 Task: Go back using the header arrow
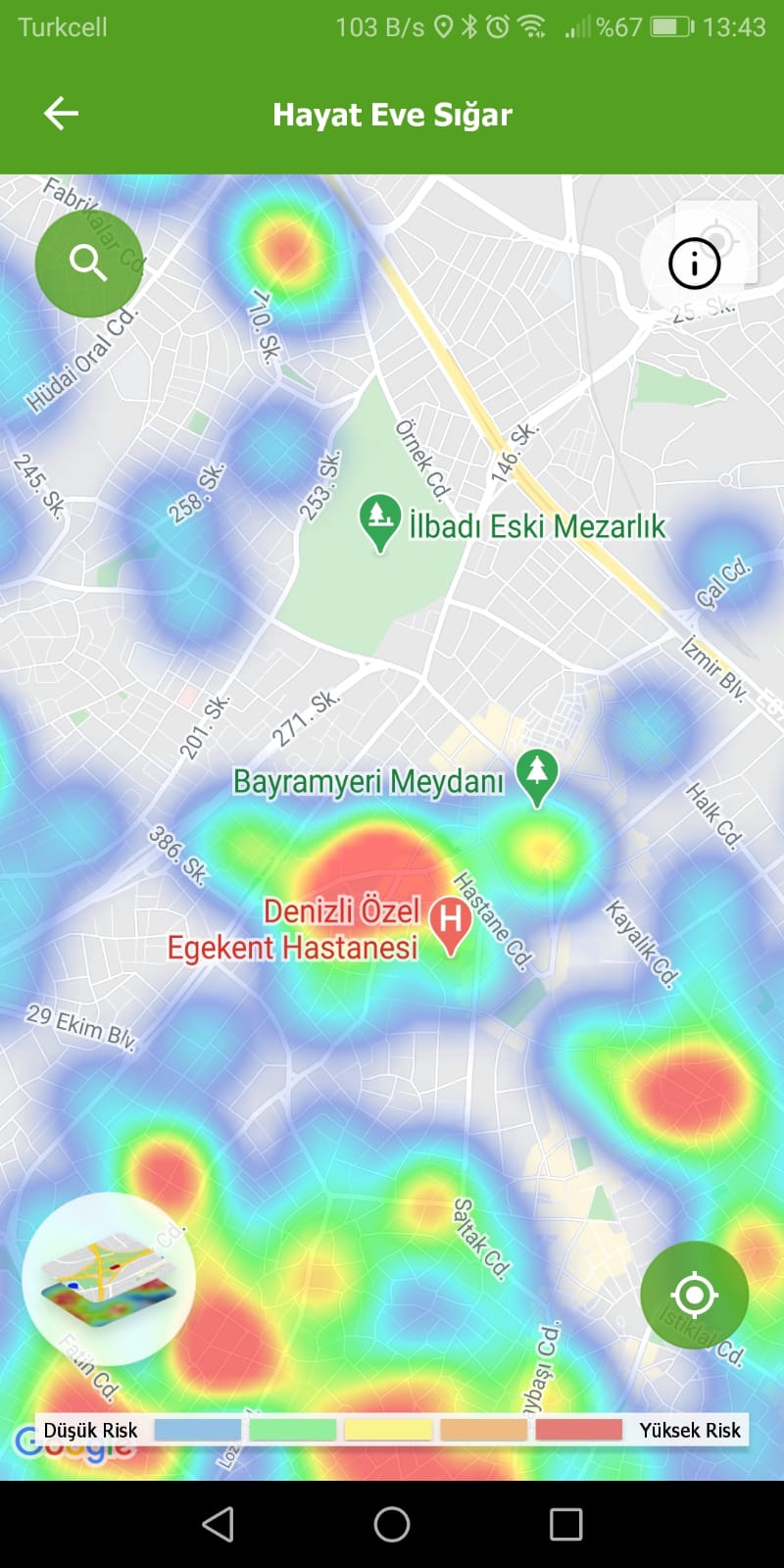pyautogui.click(x=61, y=114)
